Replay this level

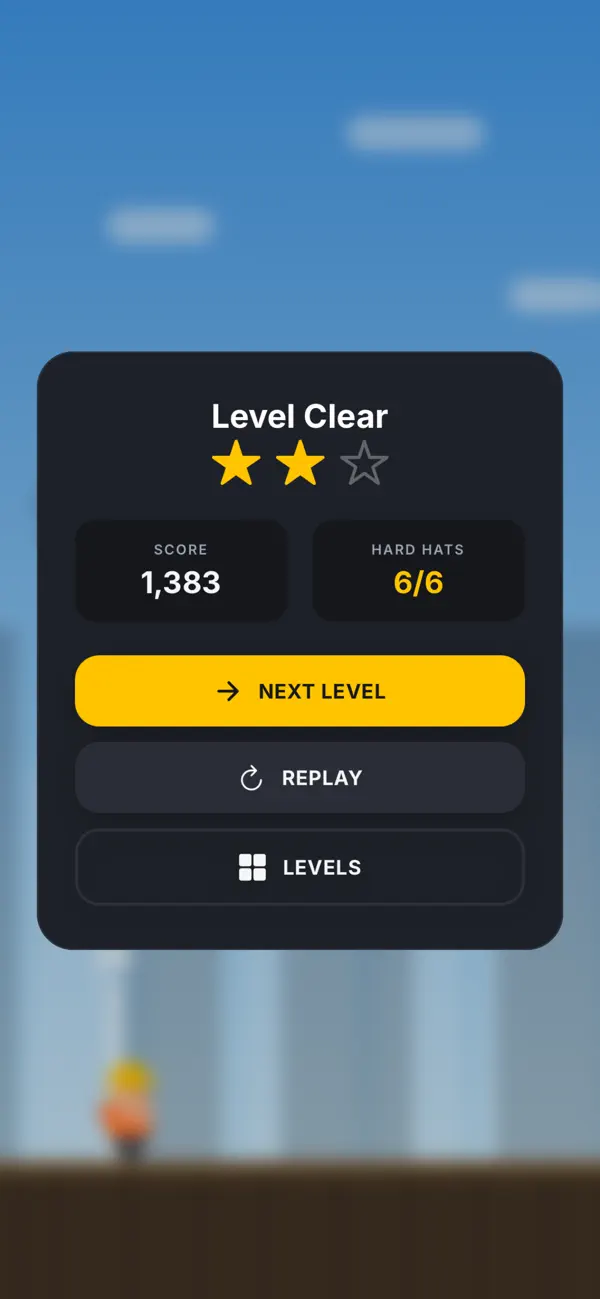(x=300, y=778)
